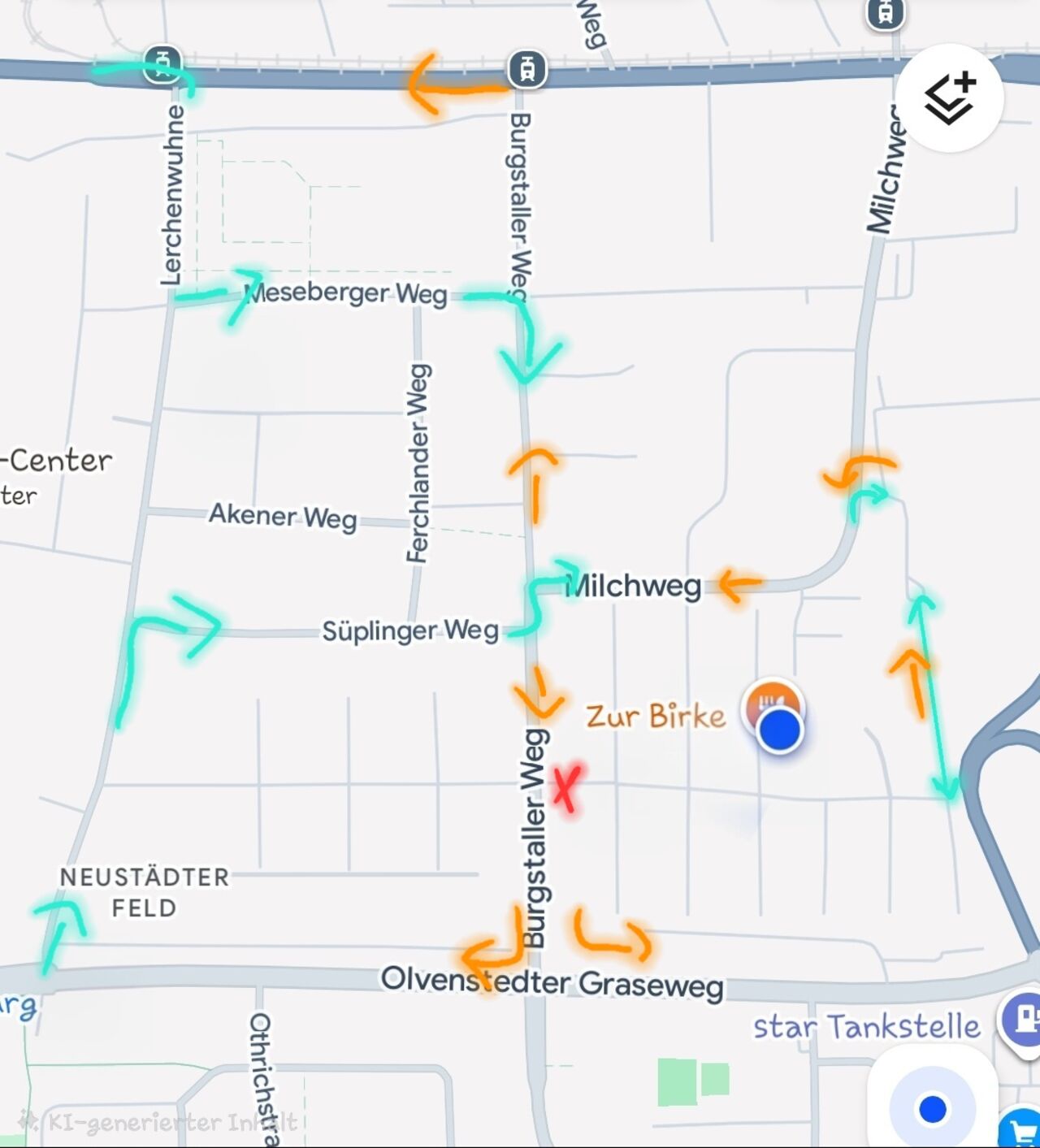This screenshot has height=1148, width=1040.
Task: Tap the Akener Weg street label
Action: (x=282, y=518)
